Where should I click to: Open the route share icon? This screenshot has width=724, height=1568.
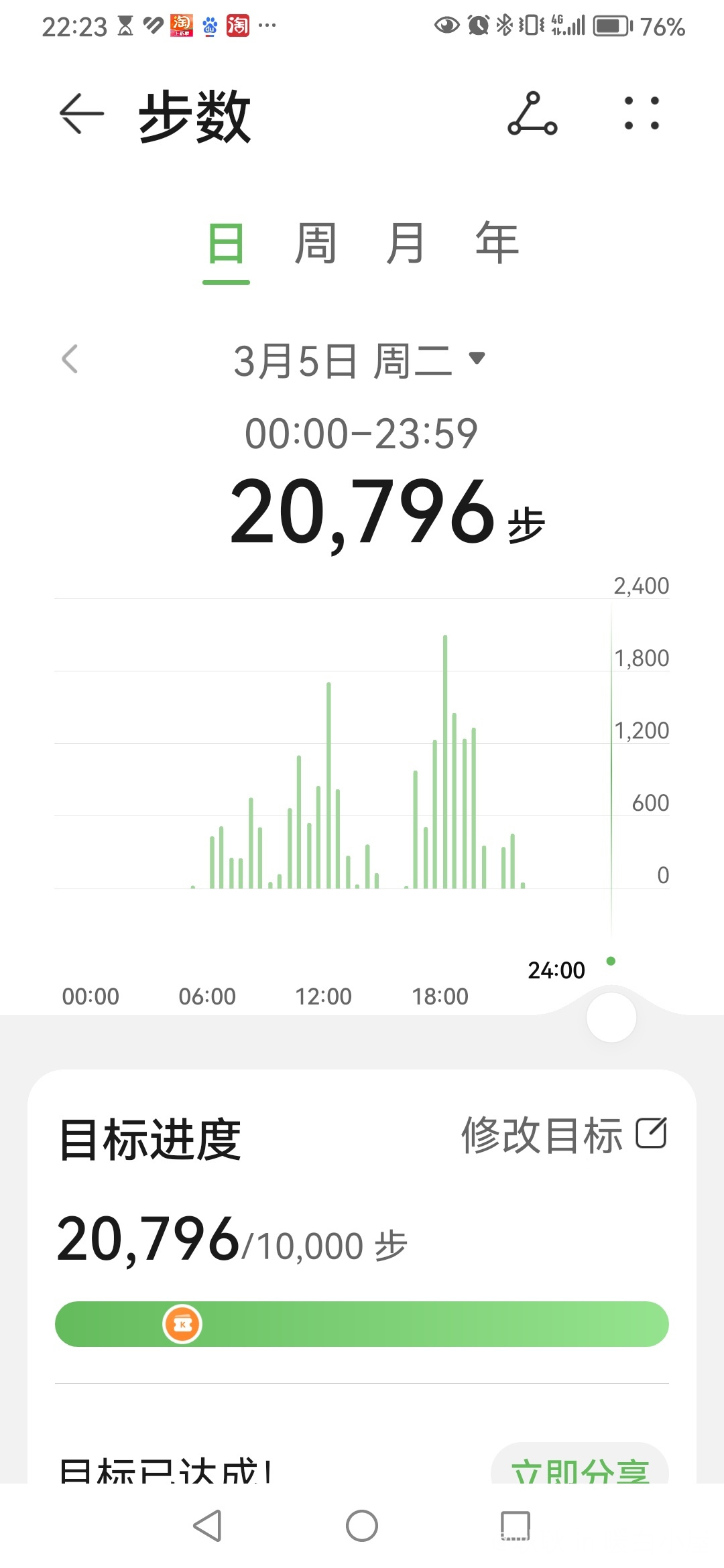[532, 114]
